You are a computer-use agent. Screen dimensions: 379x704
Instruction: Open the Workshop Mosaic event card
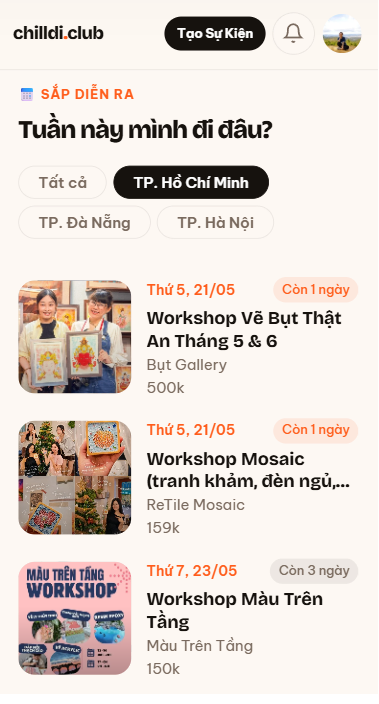tap(189, 478)
